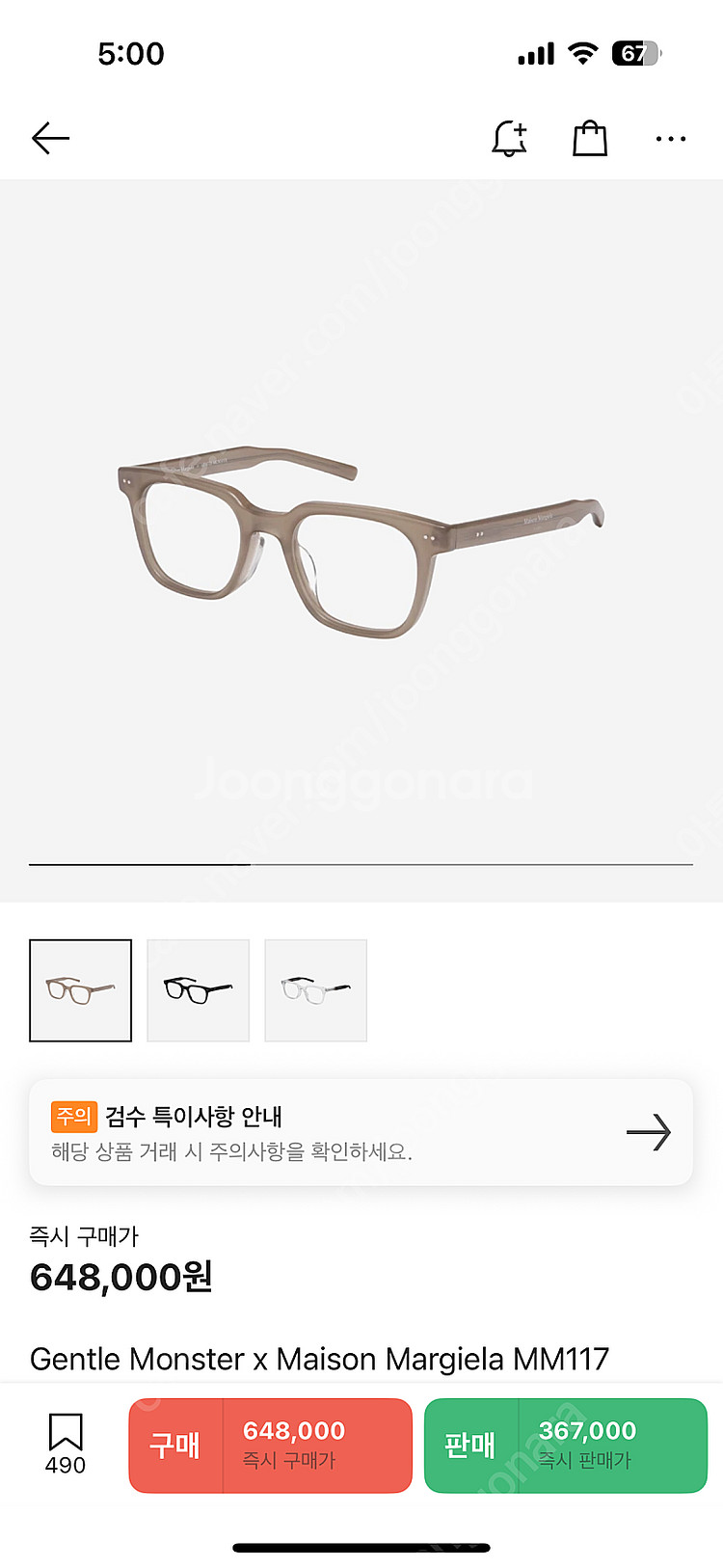Tap the red 구매 648,000 button
The image size is (723, 1568).
271,1446
